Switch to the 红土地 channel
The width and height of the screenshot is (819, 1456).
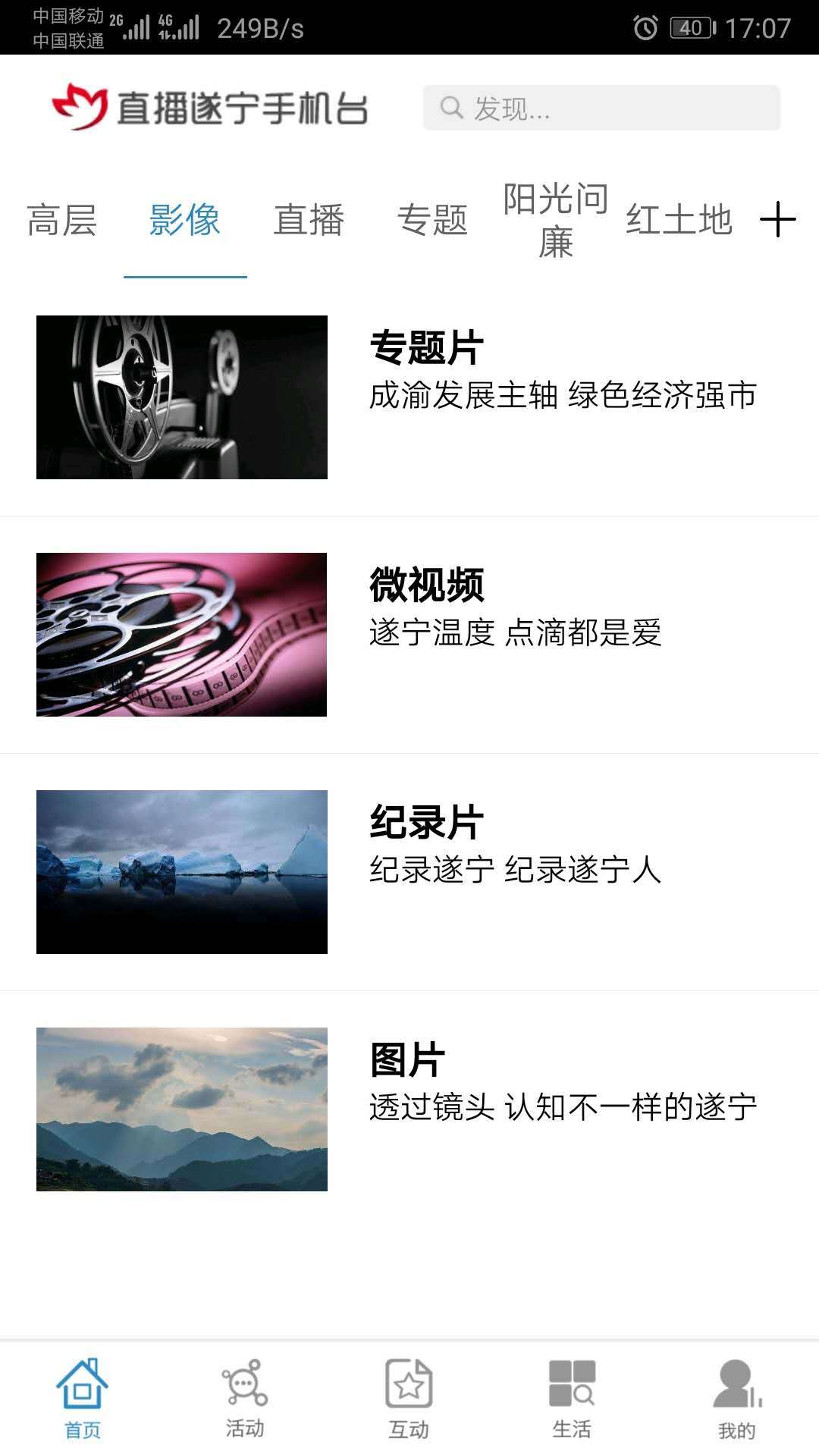click(679, 221)
